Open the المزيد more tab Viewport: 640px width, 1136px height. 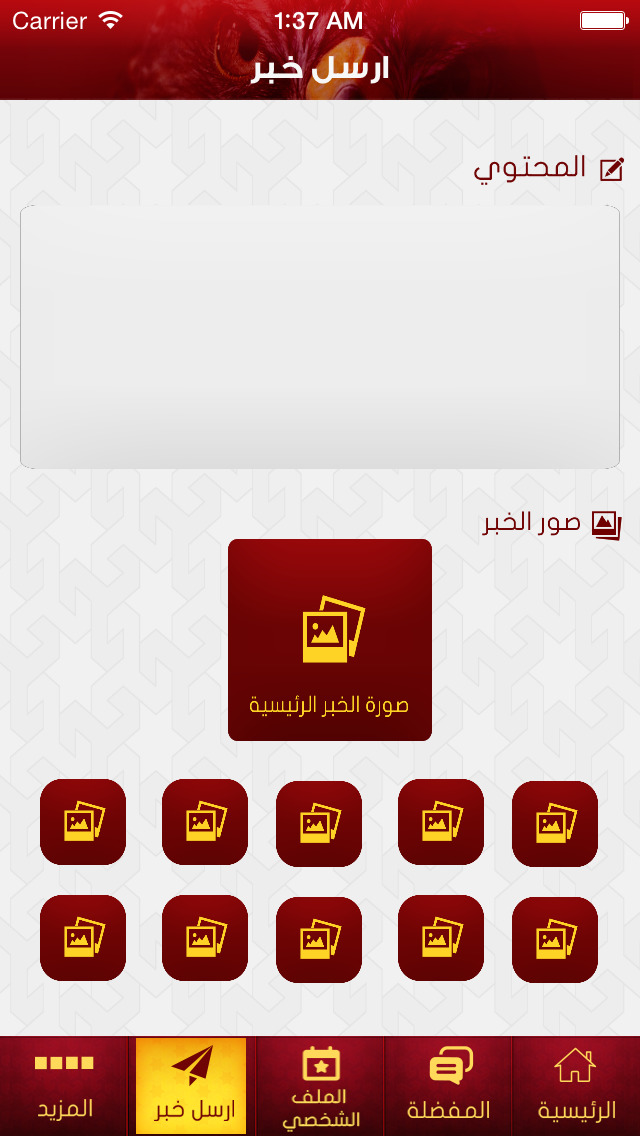[x=64, y=1085]
